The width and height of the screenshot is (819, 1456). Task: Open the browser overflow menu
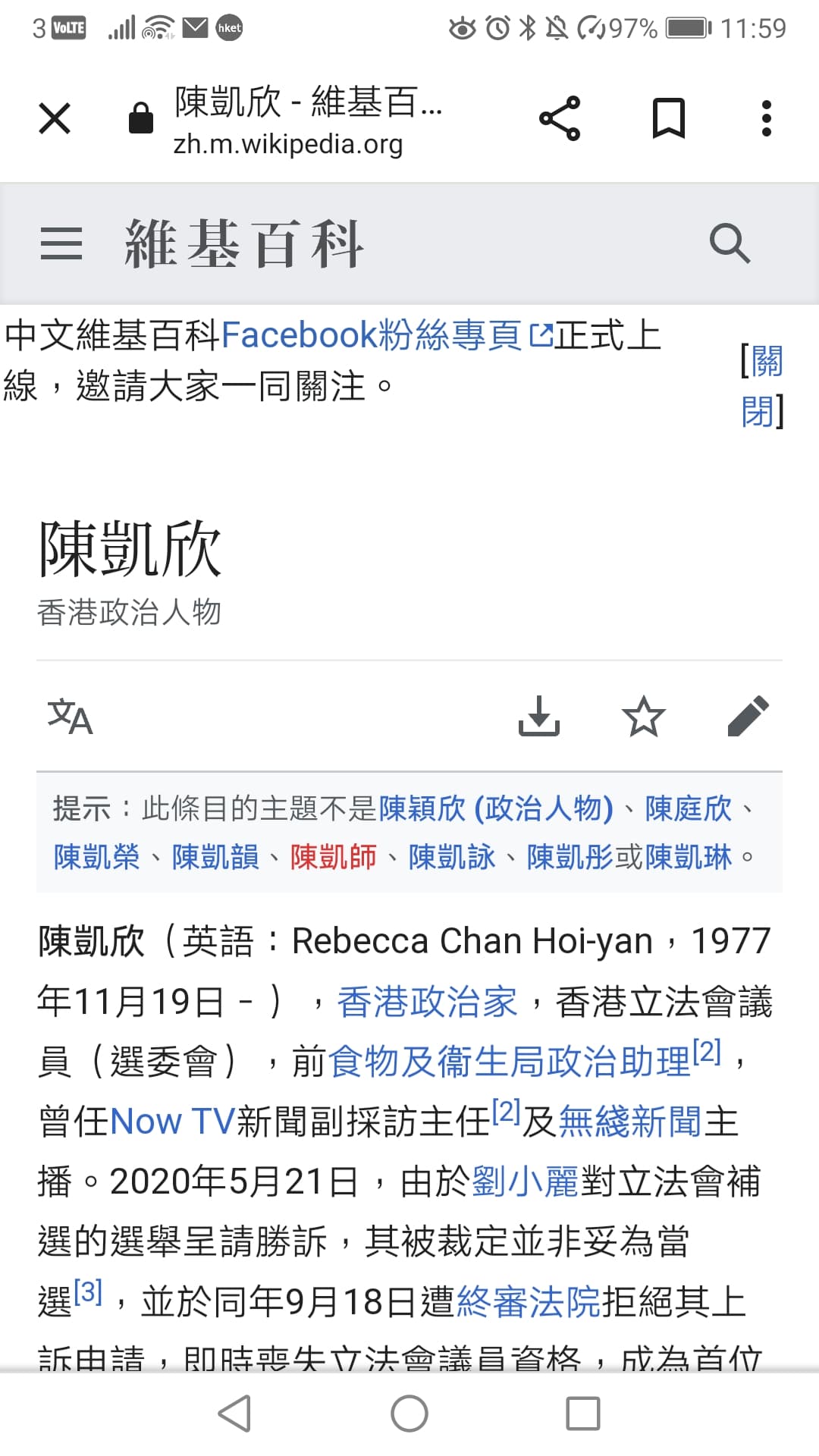point(767,118)
